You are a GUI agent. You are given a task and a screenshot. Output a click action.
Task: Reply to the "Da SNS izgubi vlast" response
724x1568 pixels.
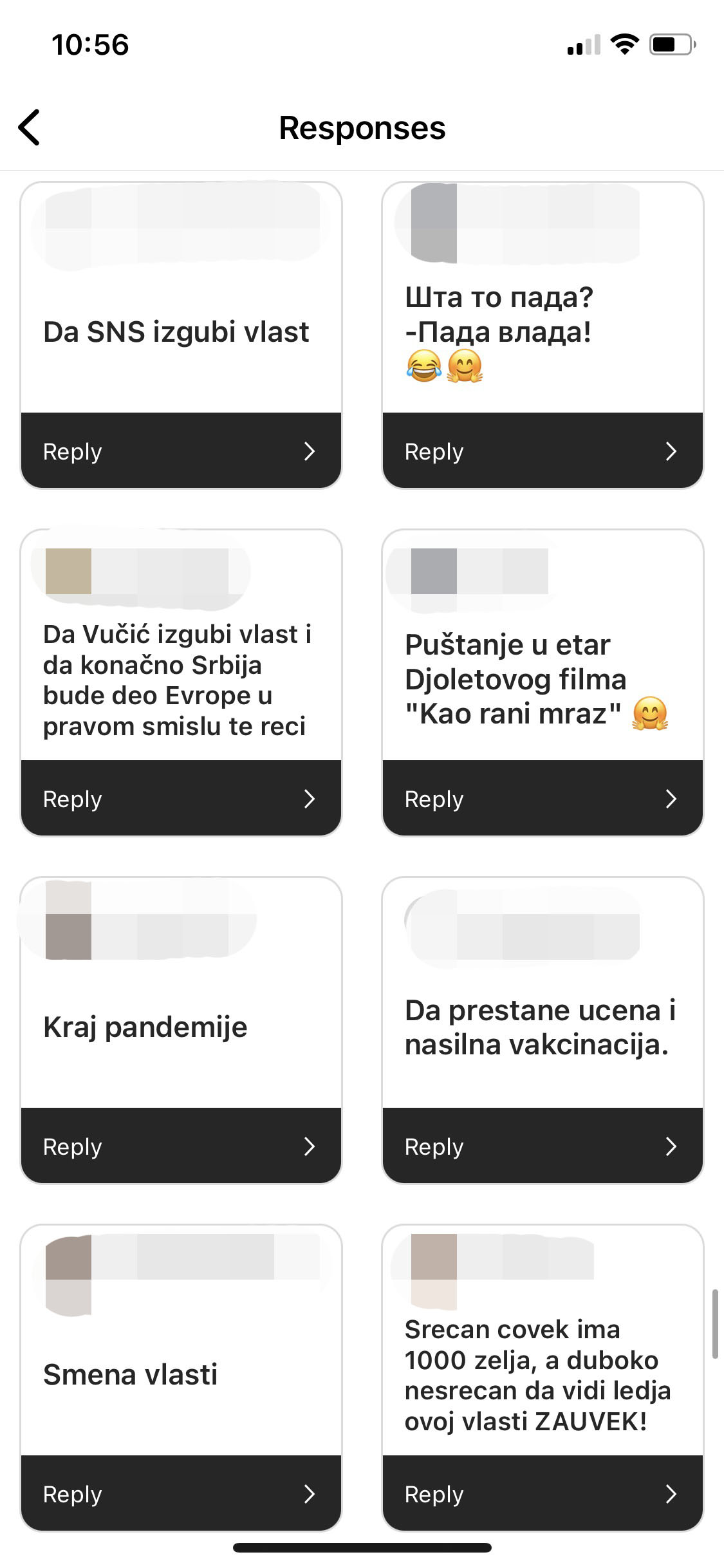tap(181, 451)
